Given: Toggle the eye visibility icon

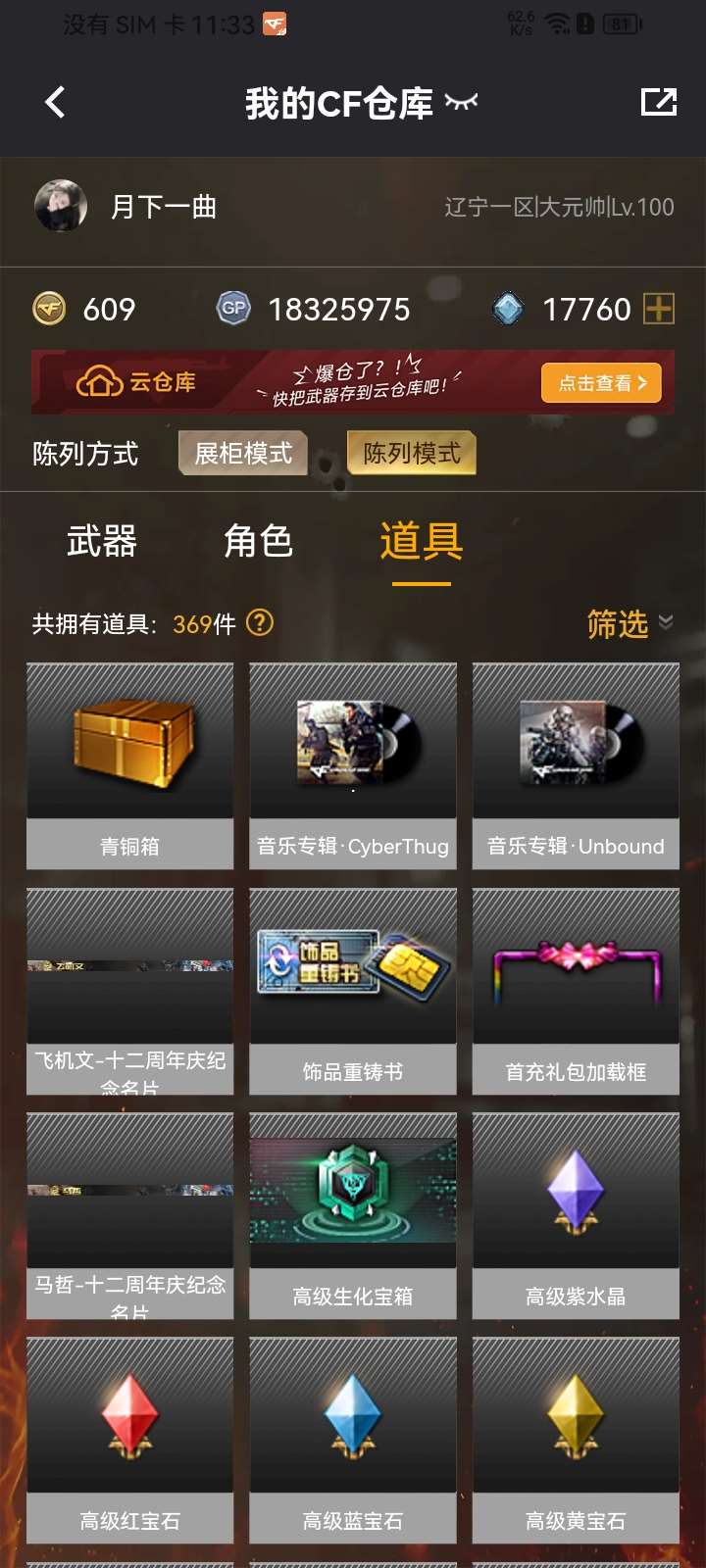Looking at the screenshot, I should tap(461, 101).
